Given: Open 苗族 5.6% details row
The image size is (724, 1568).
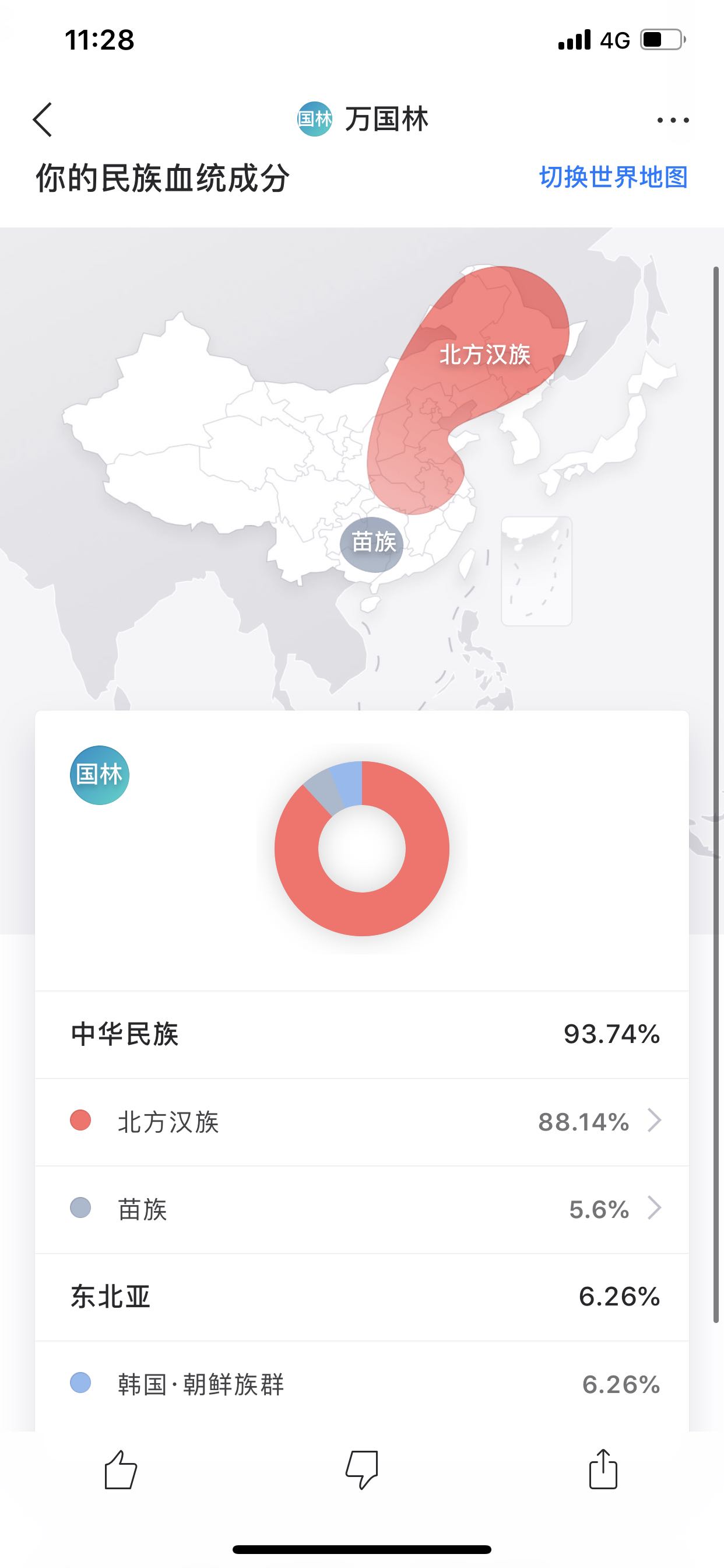Looking at the screenshot, I should (x=362, y=1209).
